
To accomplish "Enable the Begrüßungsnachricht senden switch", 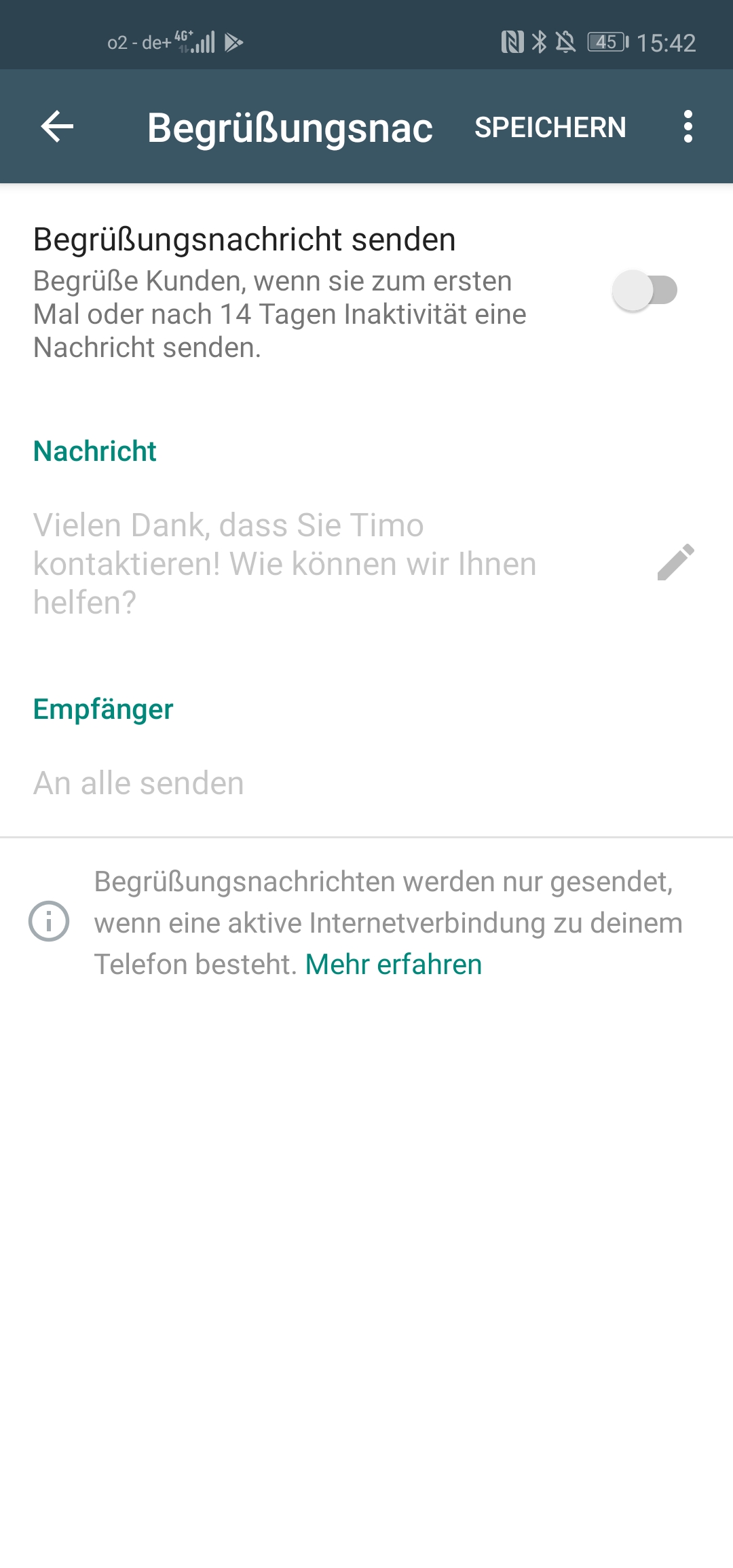I will [x=644, y=291].
